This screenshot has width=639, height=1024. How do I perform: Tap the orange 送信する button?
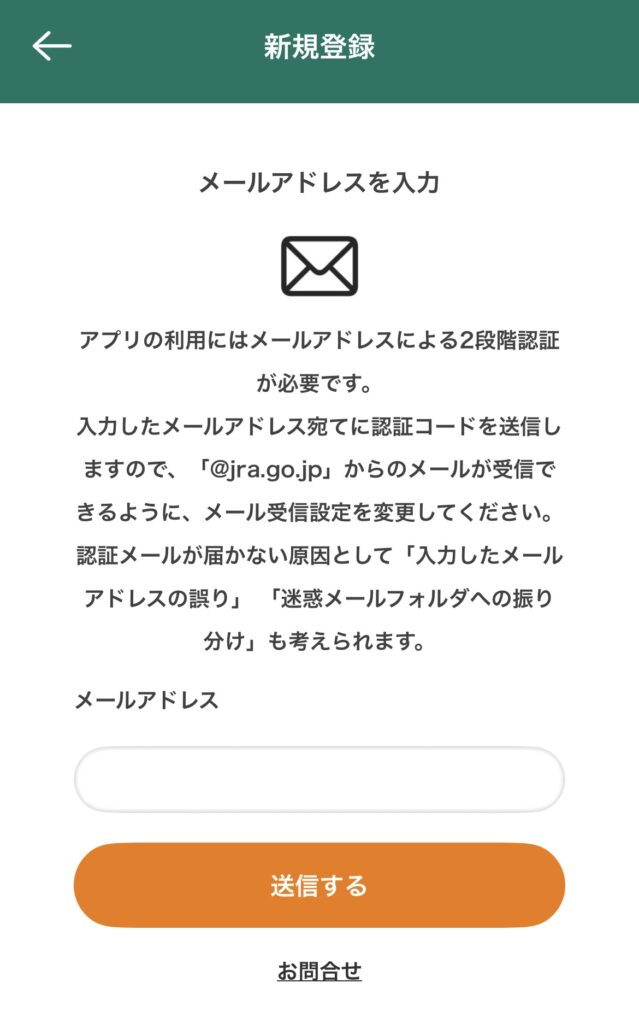point(319,885)
